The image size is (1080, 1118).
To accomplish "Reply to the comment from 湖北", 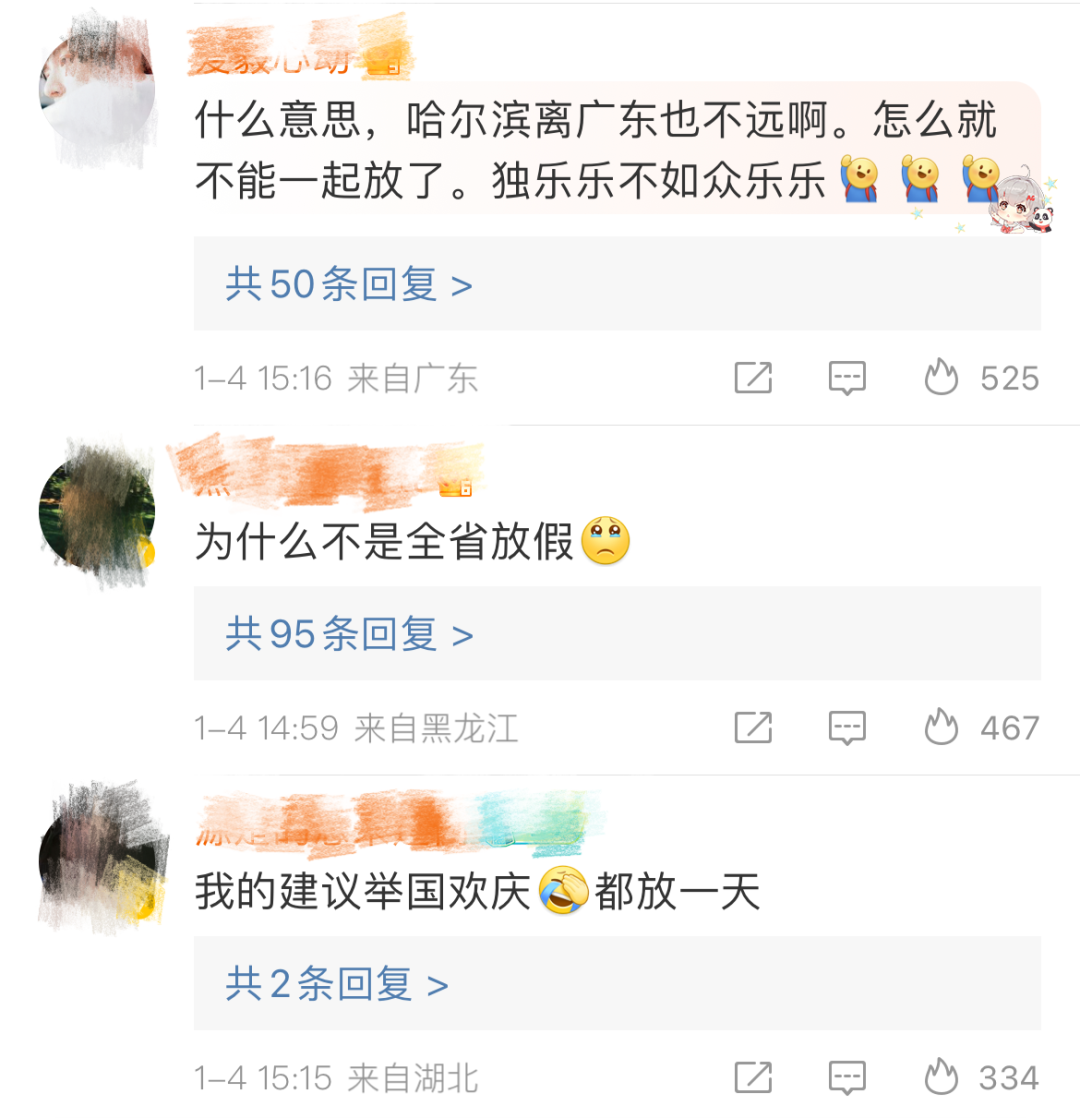I will [847, 1077].
